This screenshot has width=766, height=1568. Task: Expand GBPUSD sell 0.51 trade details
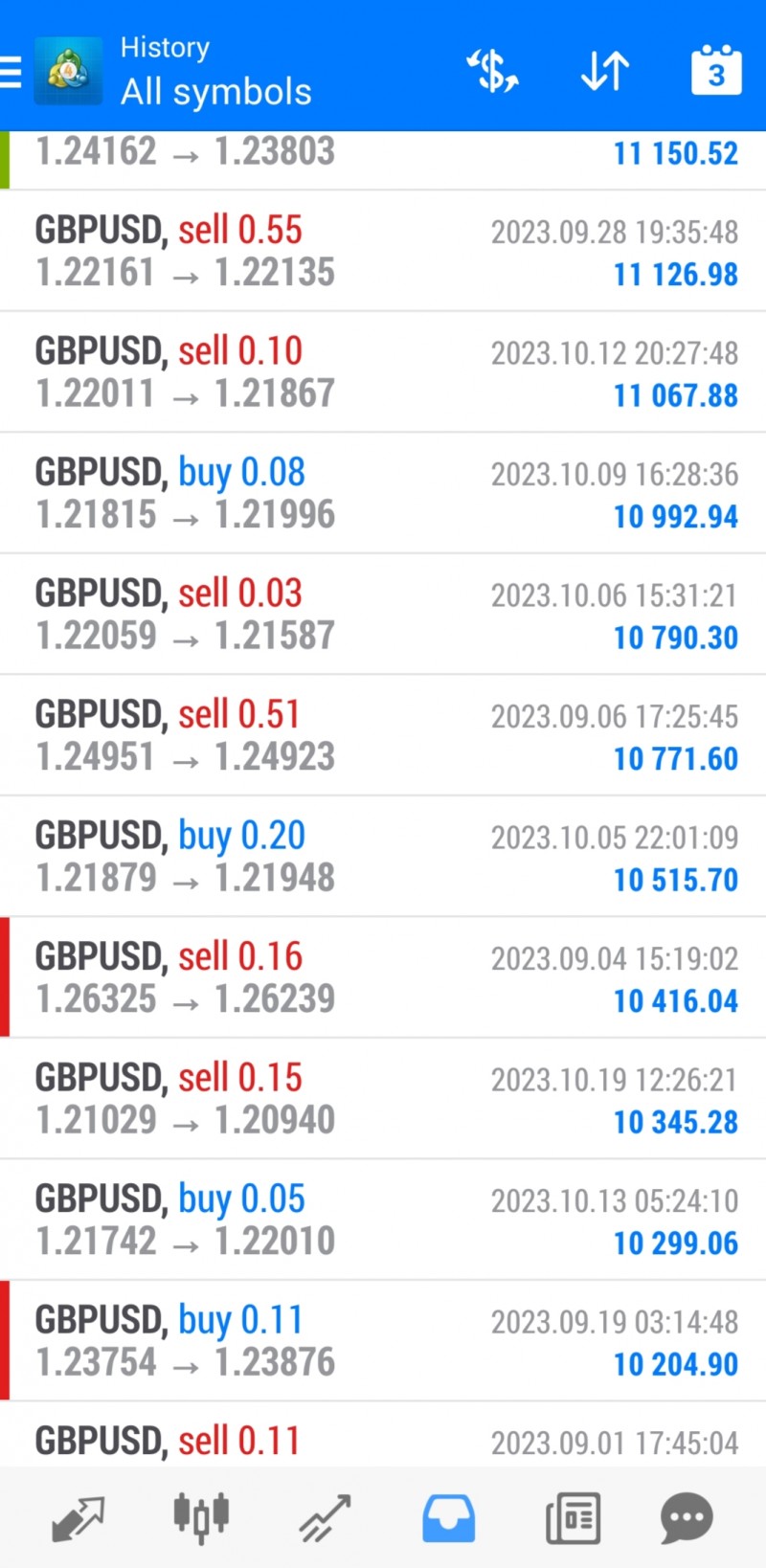coord(383,735)
